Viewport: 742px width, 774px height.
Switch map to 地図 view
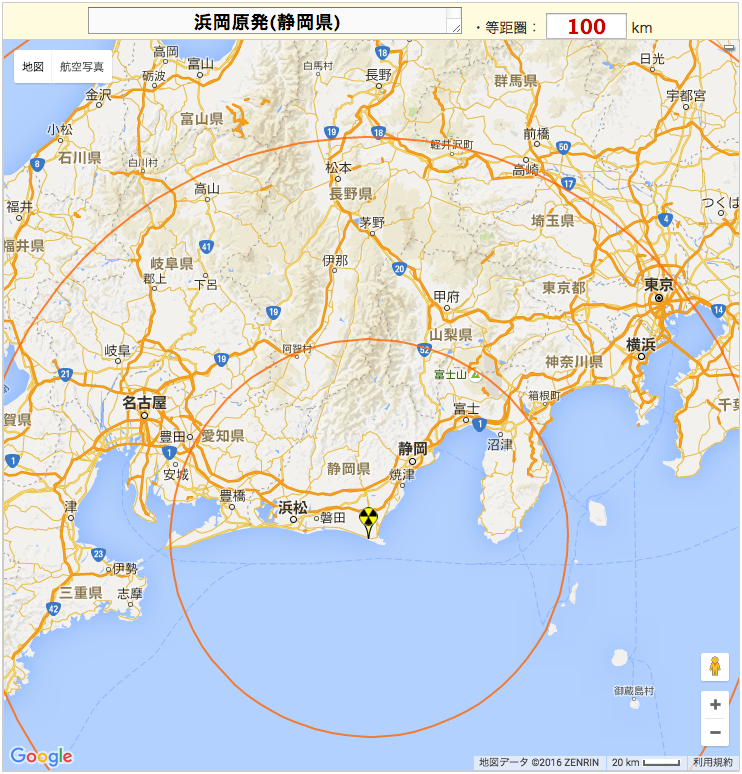[33, 67]
